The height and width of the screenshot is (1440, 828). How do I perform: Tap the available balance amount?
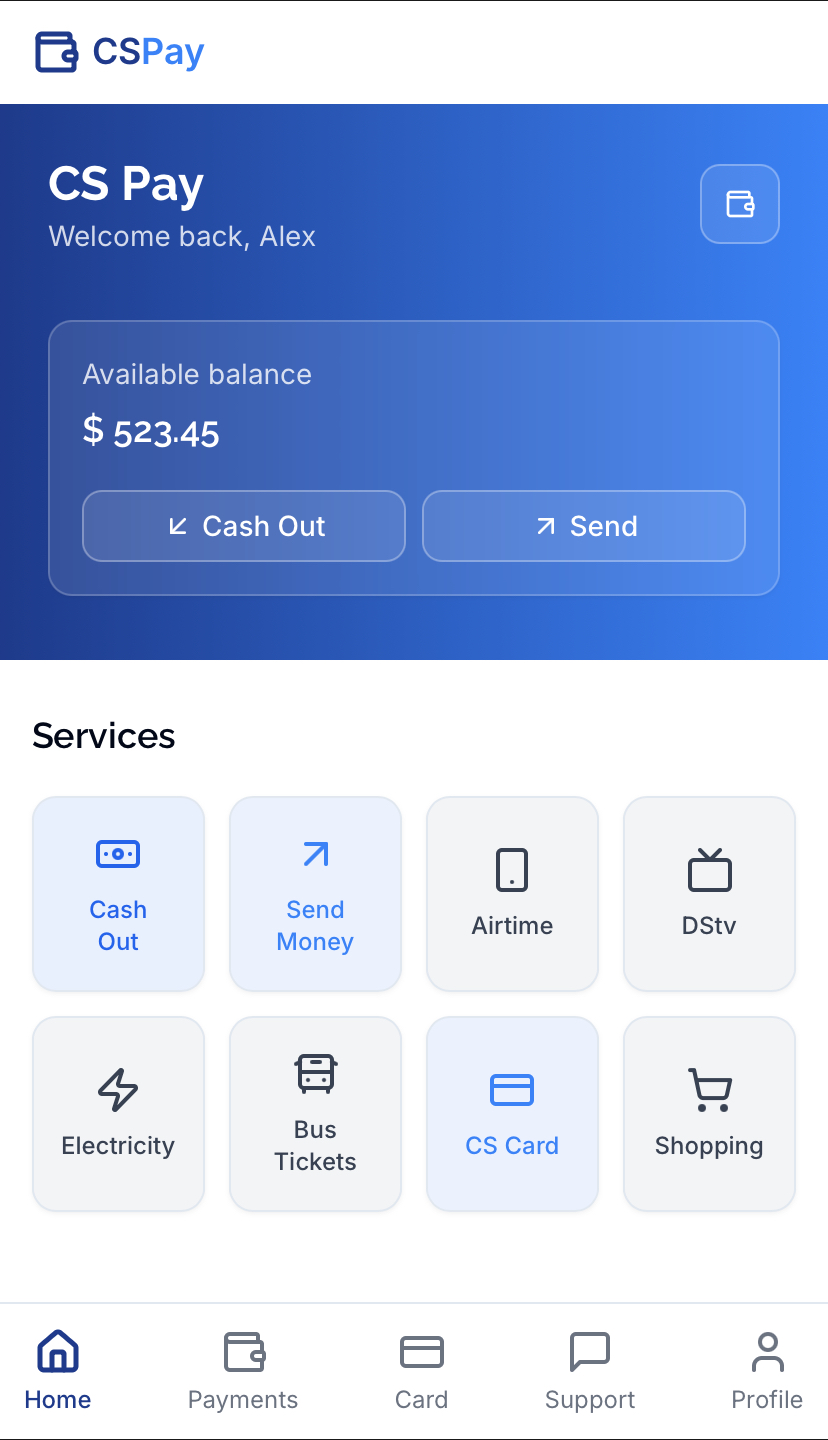pyautogui.click(x=151, y=432)
